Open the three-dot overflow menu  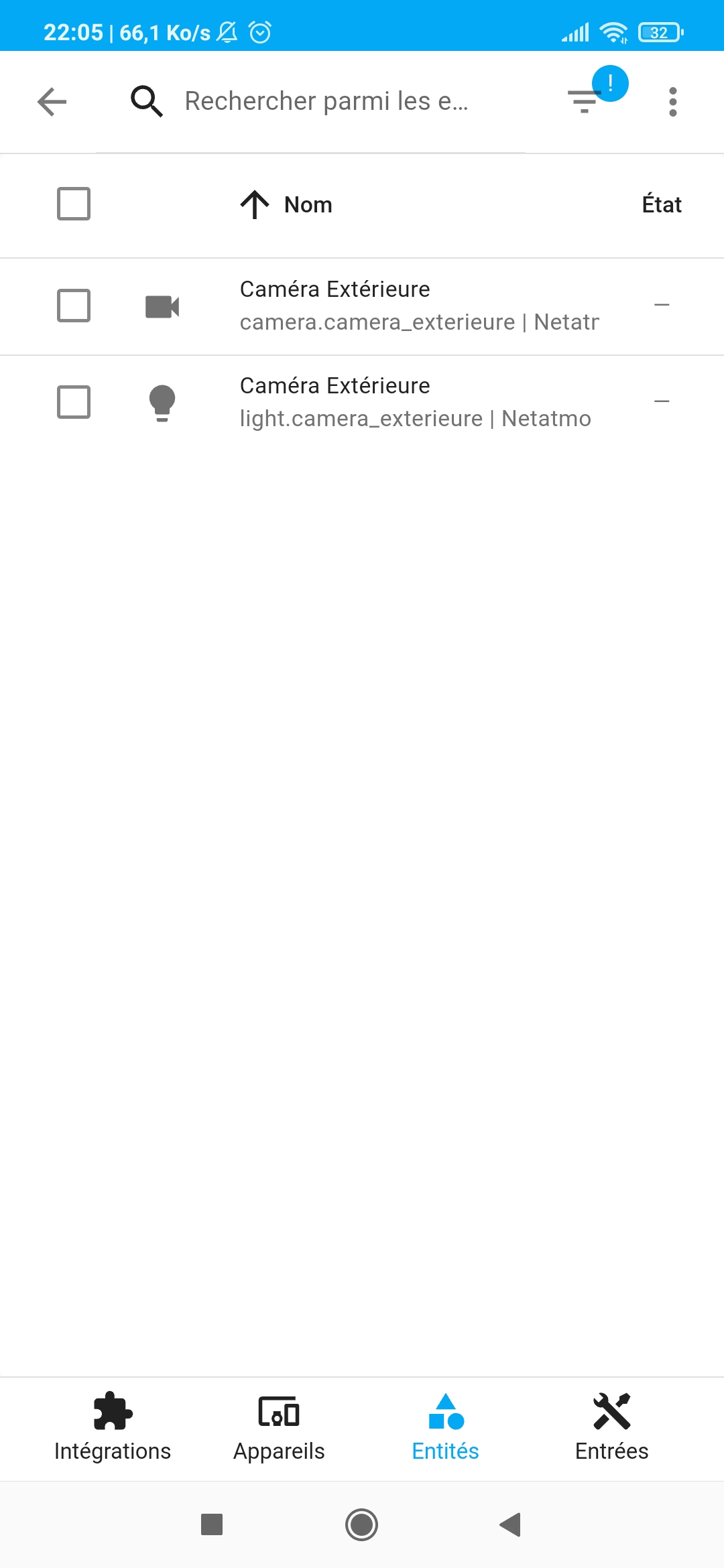click(x=672, y=102)
